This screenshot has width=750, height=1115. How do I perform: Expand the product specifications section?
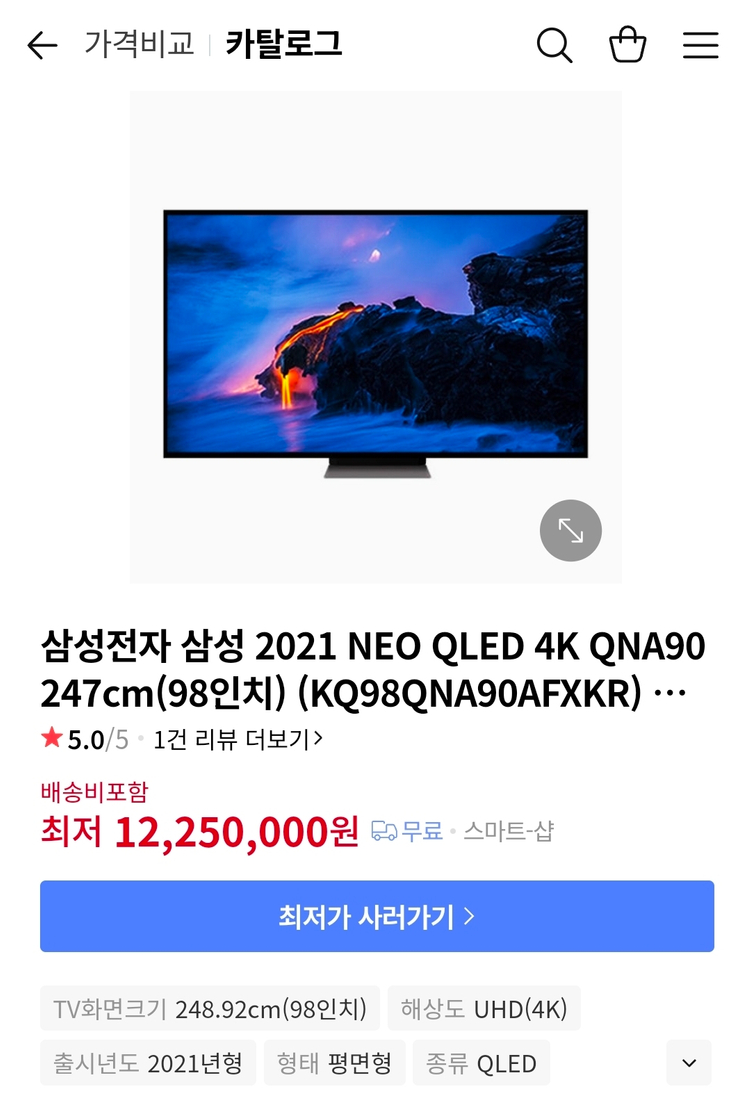[687, 1063]
